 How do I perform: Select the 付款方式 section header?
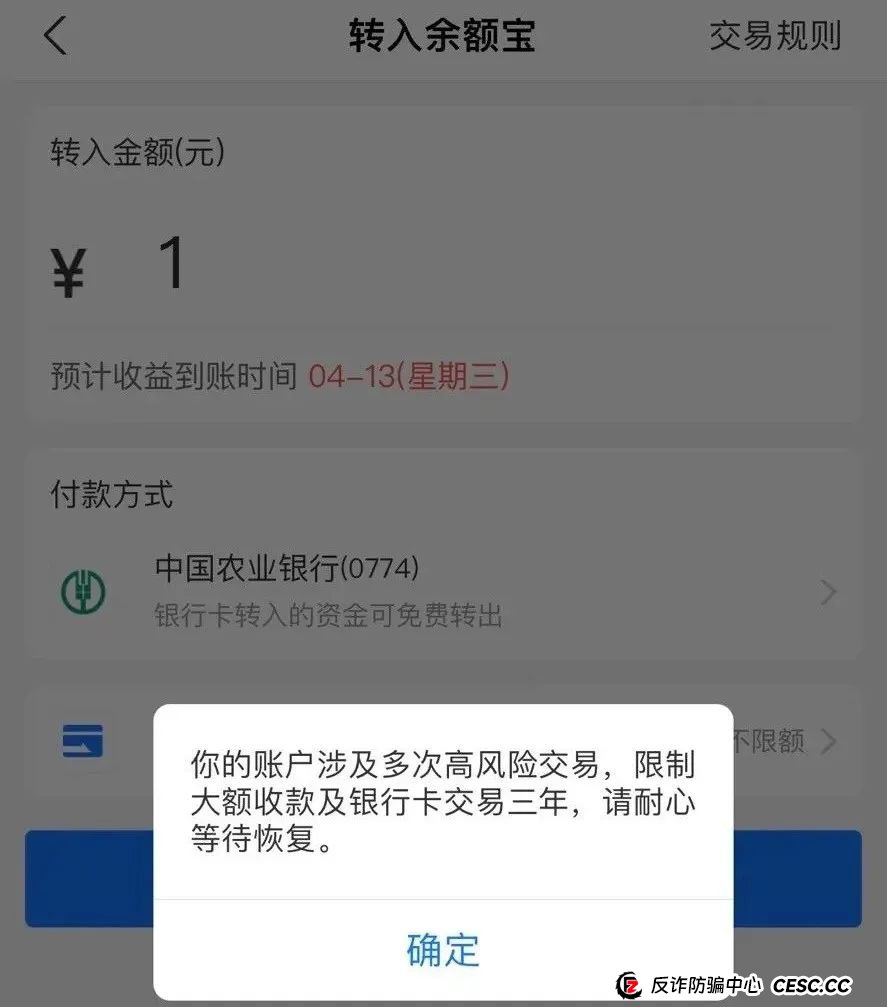tap(113, 495)
